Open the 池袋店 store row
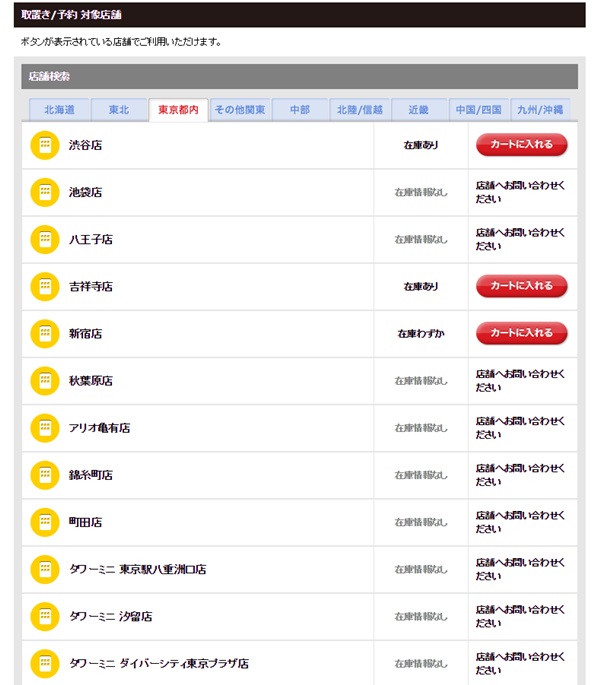600x685 pixels. pos(85,192)
